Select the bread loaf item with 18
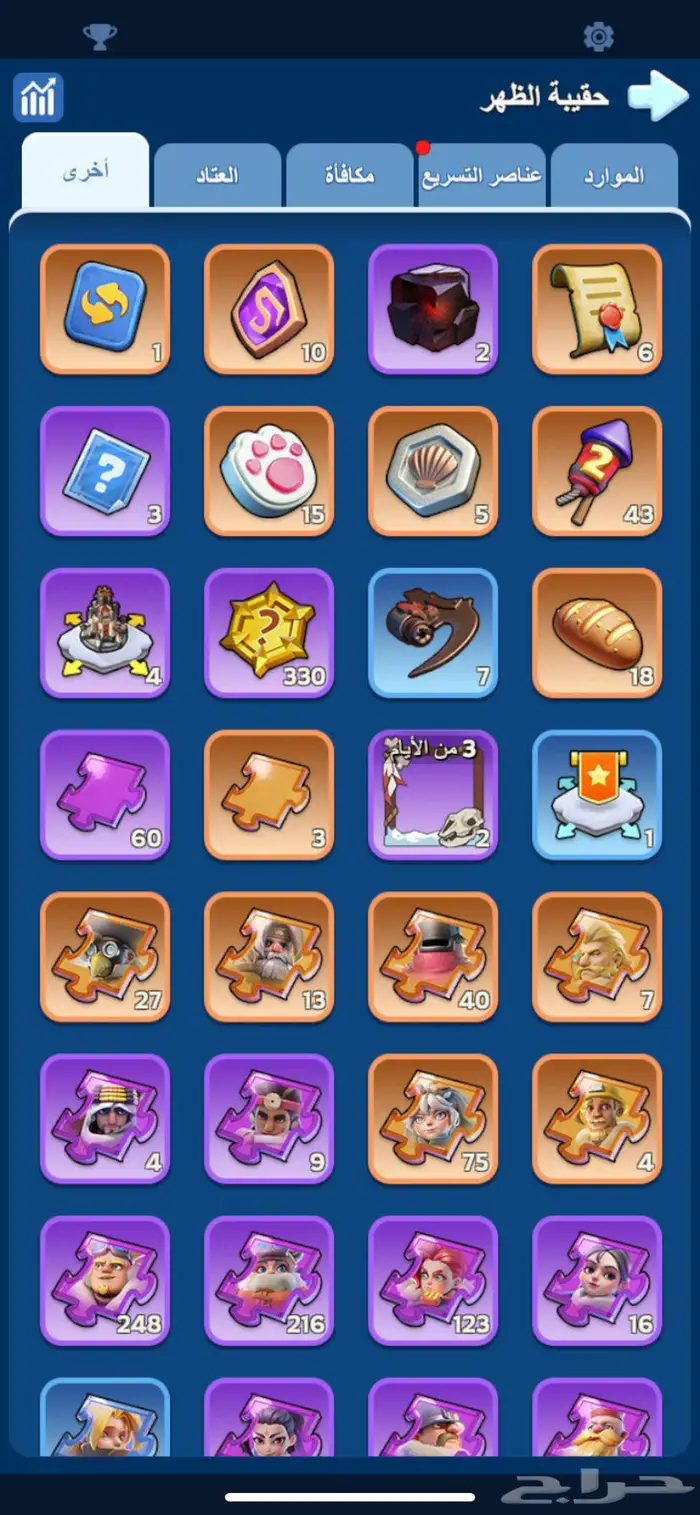 click(x=597, y=633)
